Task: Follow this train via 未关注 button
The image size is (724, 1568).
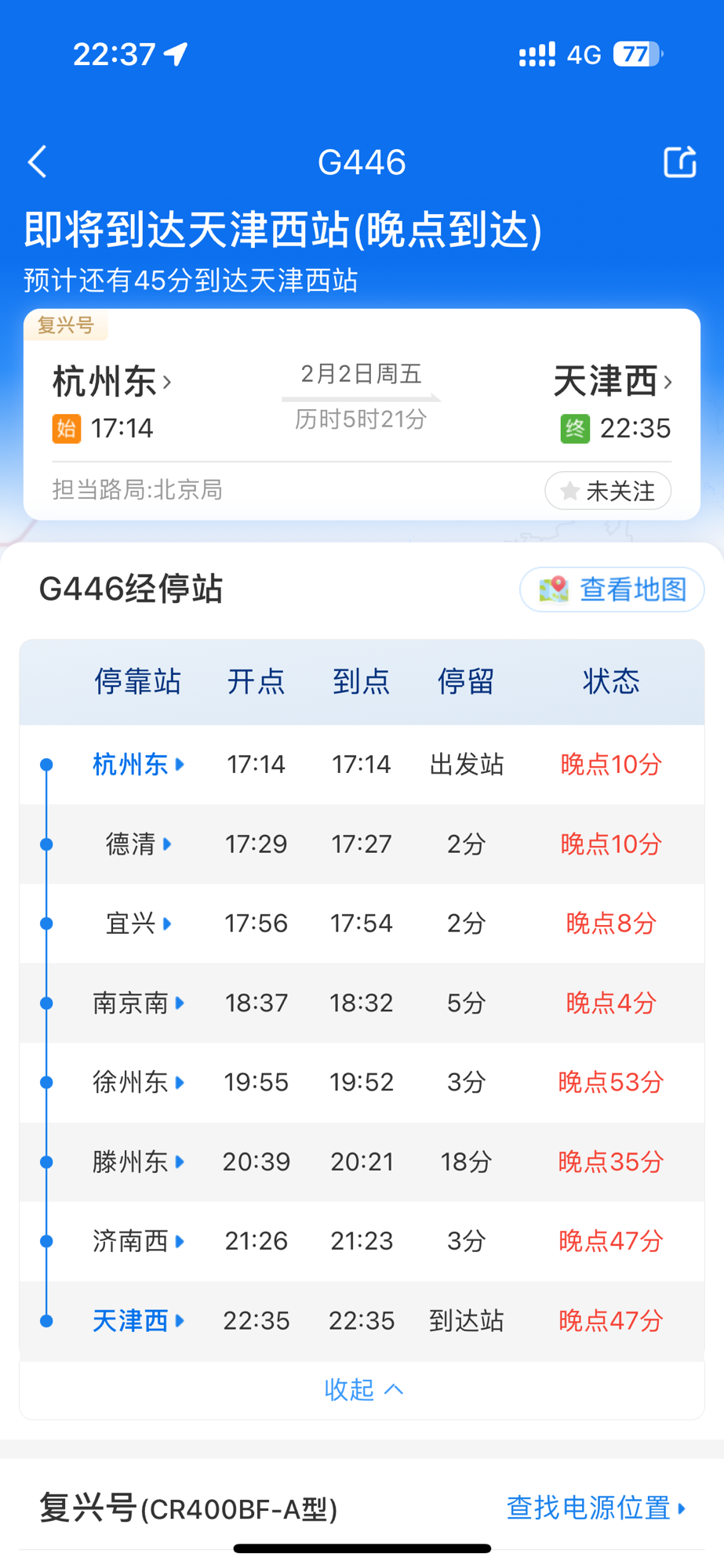Action: [x=608, y=491]
